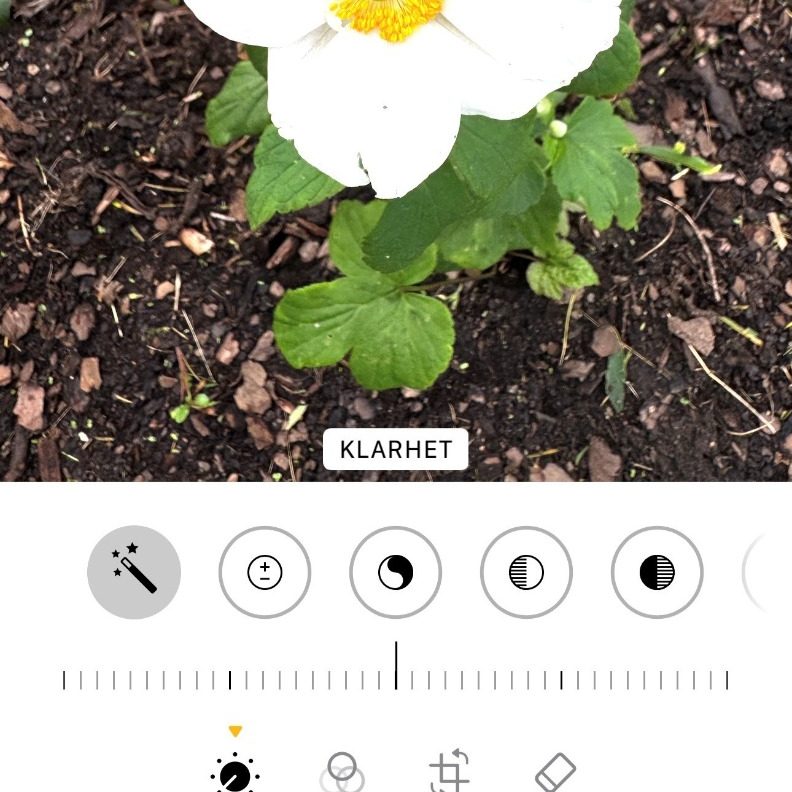792x792 pixels.
Task: Open the crop and rotate tab
Action: 450,772
